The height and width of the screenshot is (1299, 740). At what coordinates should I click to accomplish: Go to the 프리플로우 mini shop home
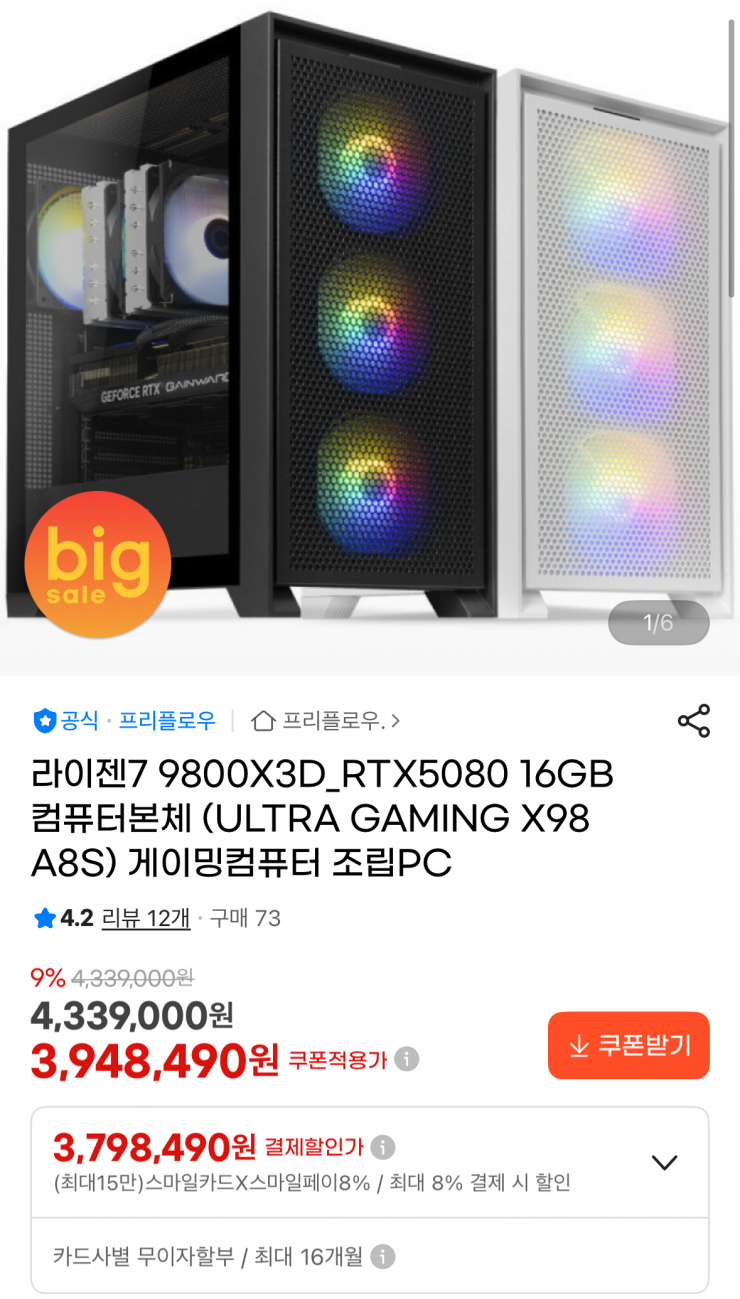[328, 720]
